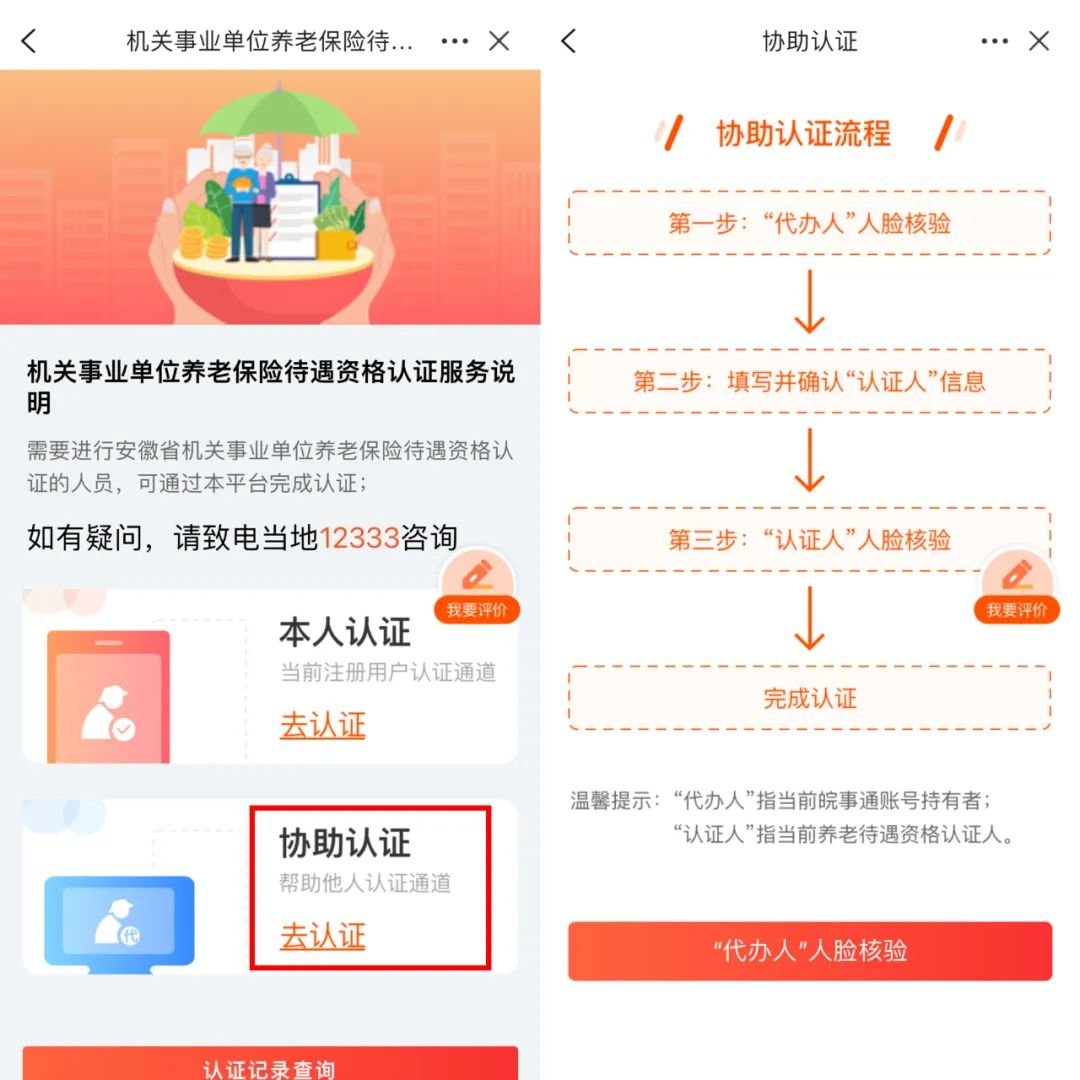This screenshot has width=1080, height=1080.
Task: Close the 协助认证 page
Action: 1039,41
